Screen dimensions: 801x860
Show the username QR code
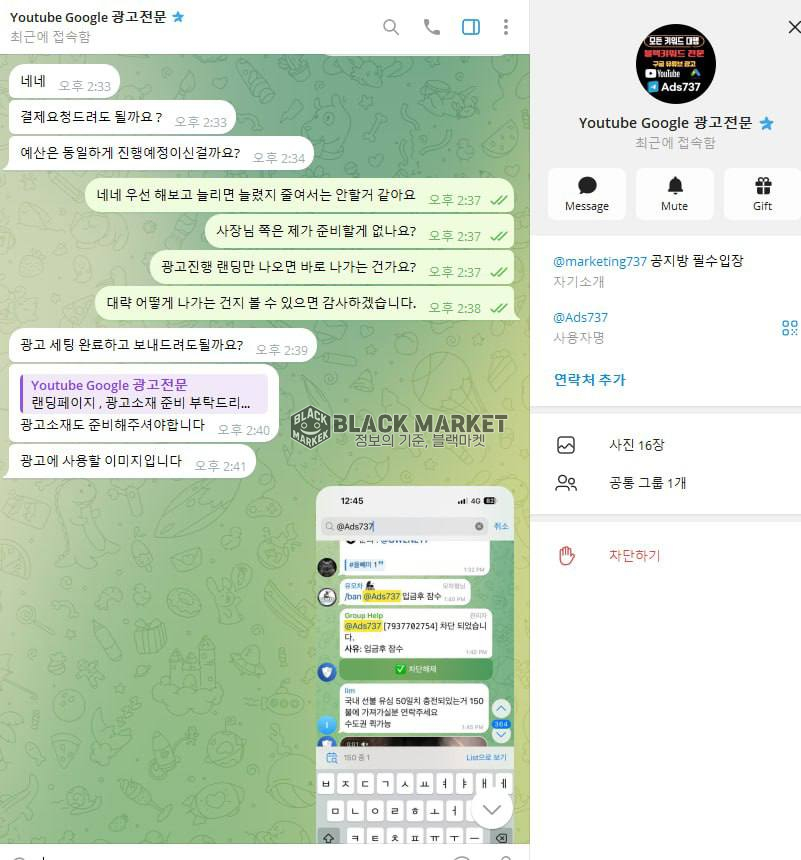click(789, 327)
